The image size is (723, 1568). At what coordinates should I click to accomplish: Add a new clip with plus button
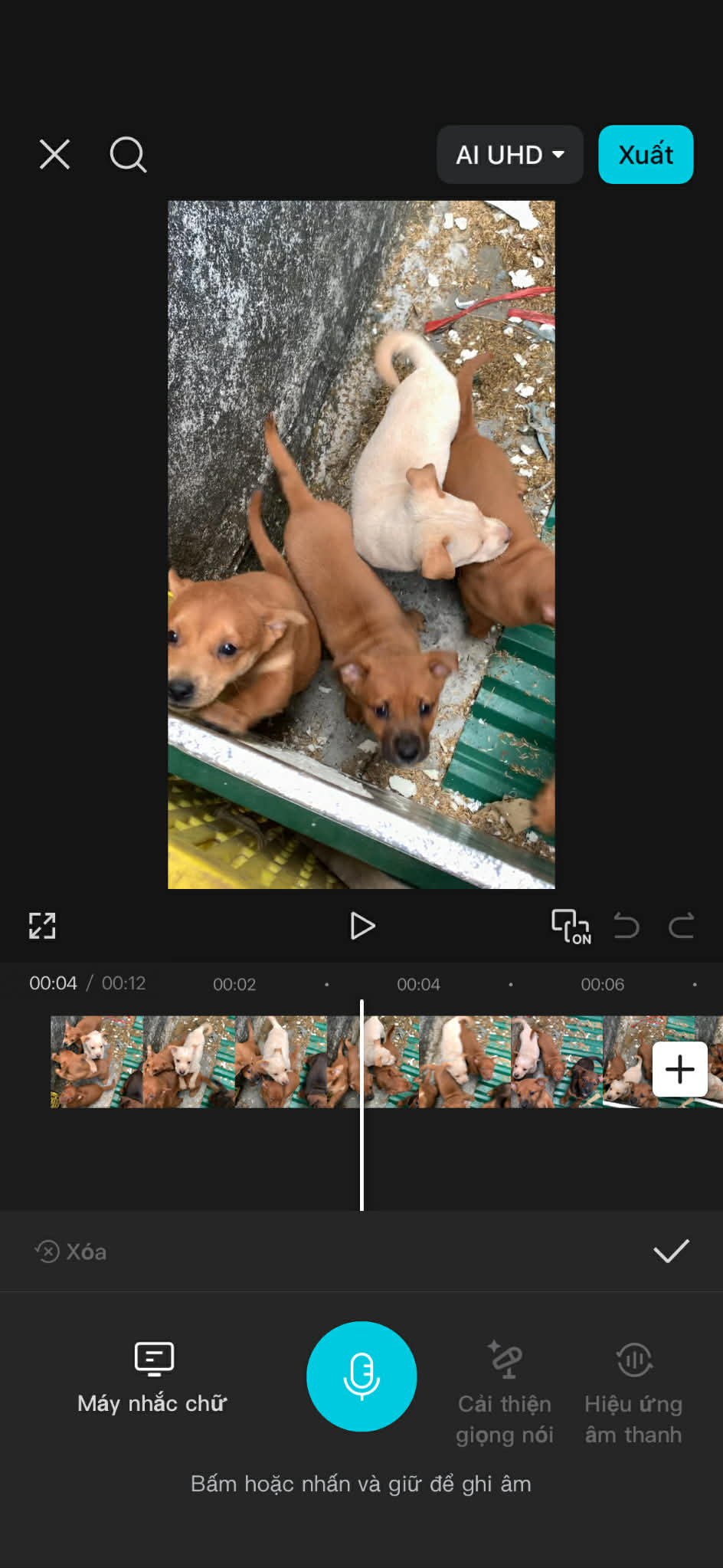pyautogui.click(x=679, y=1069)
